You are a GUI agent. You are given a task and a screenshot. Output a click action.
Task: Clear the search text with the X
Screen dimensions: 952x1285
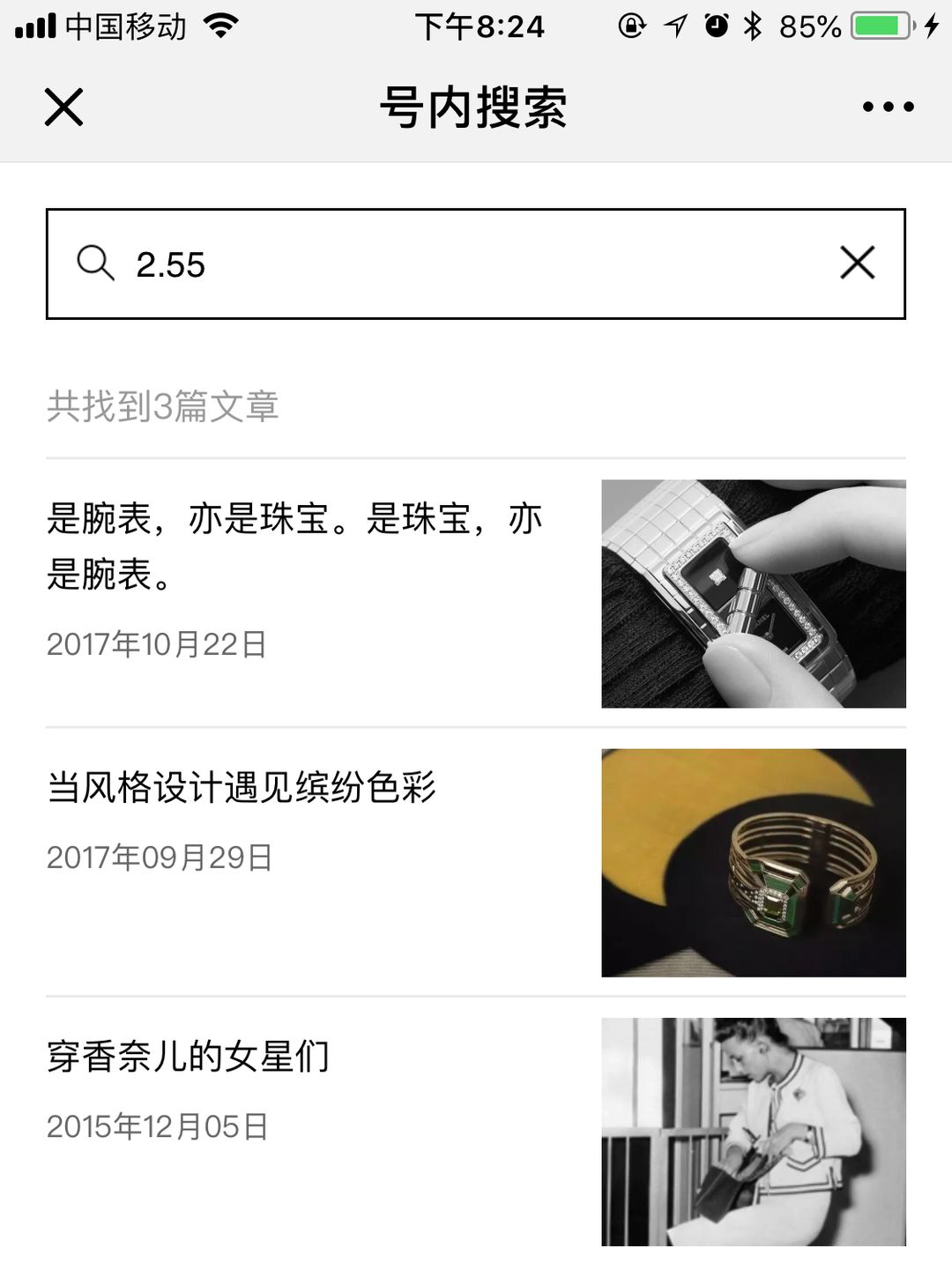click(x=857, y=263)
